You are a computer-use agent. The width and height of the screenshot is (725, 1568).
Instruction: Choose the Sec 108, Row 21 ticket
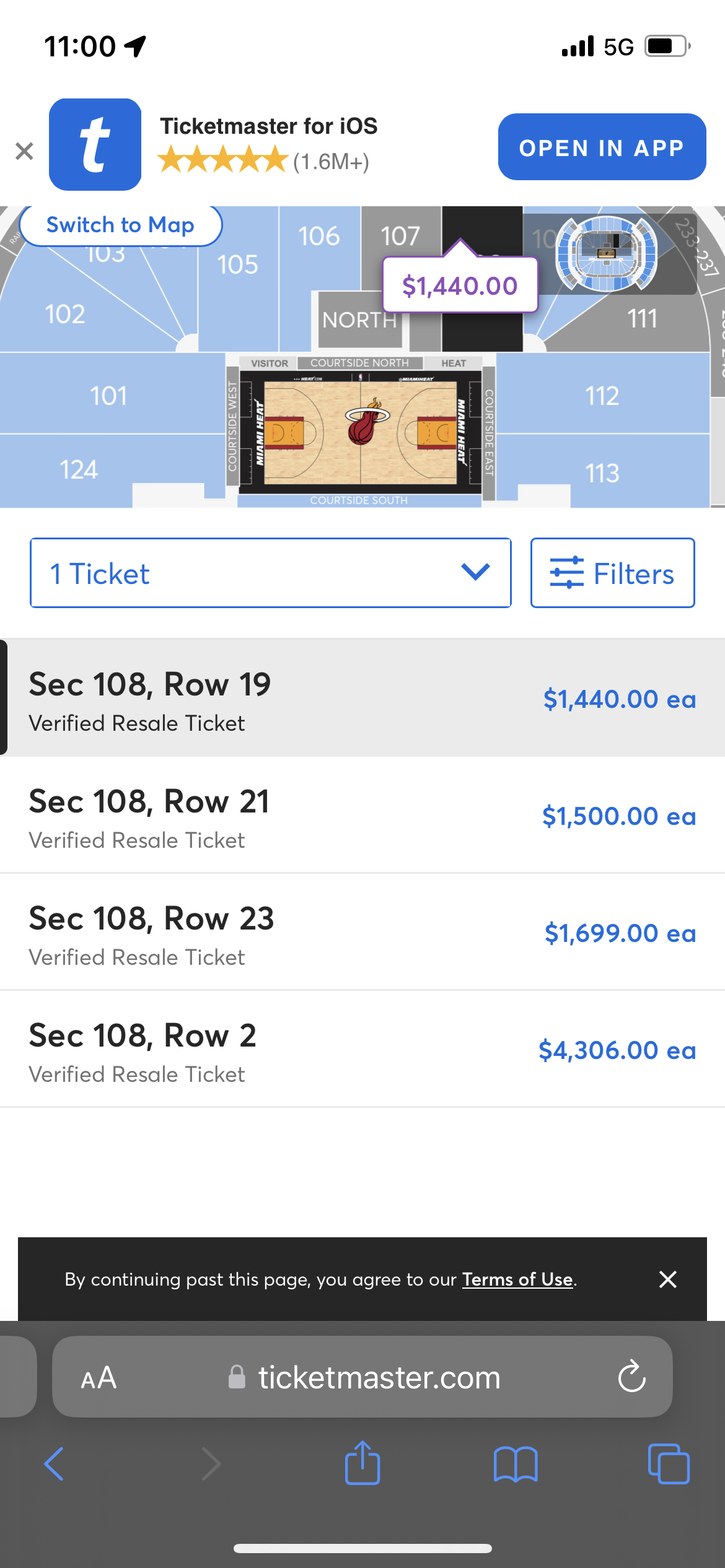pos(362,814)
